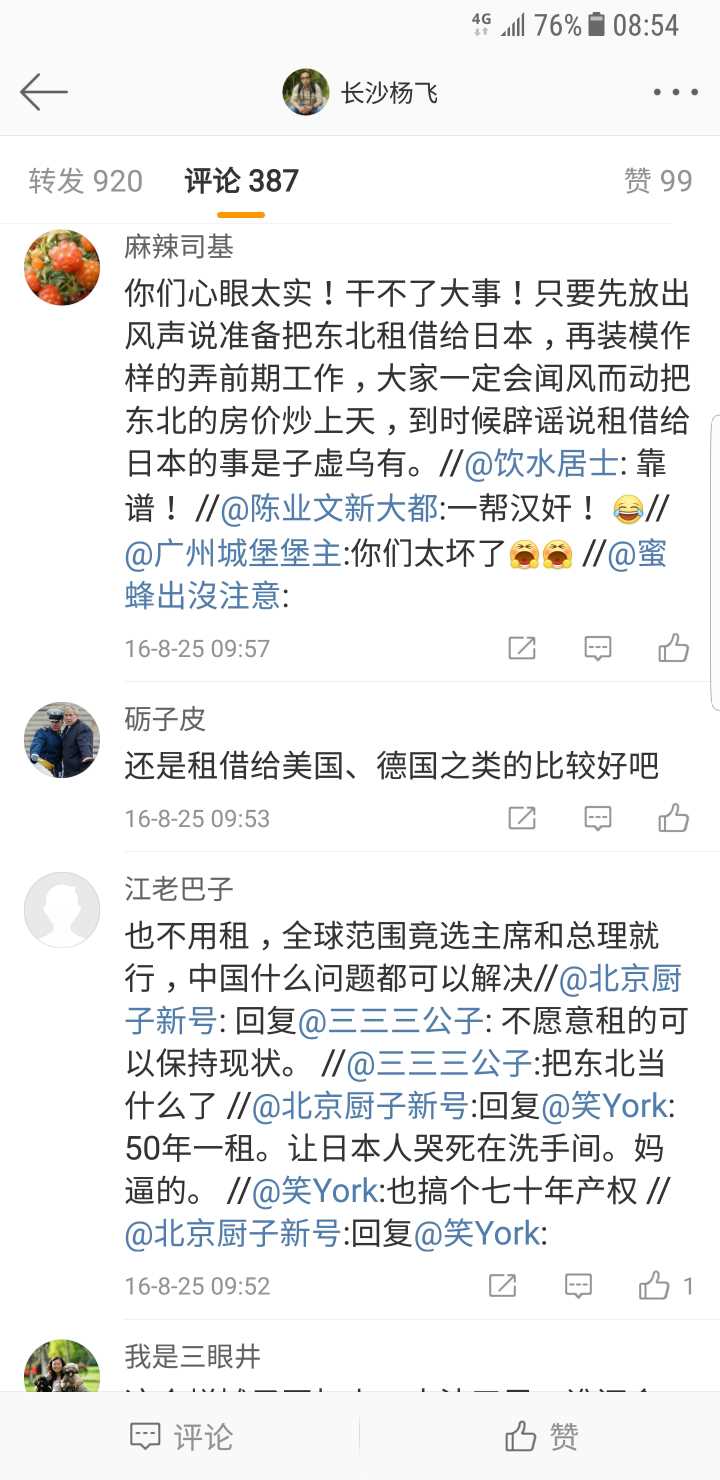The width and height of the screenshot is (720, 1480).
Task: Tap the bottom 评论 button
Action: tap(182, 1437)
